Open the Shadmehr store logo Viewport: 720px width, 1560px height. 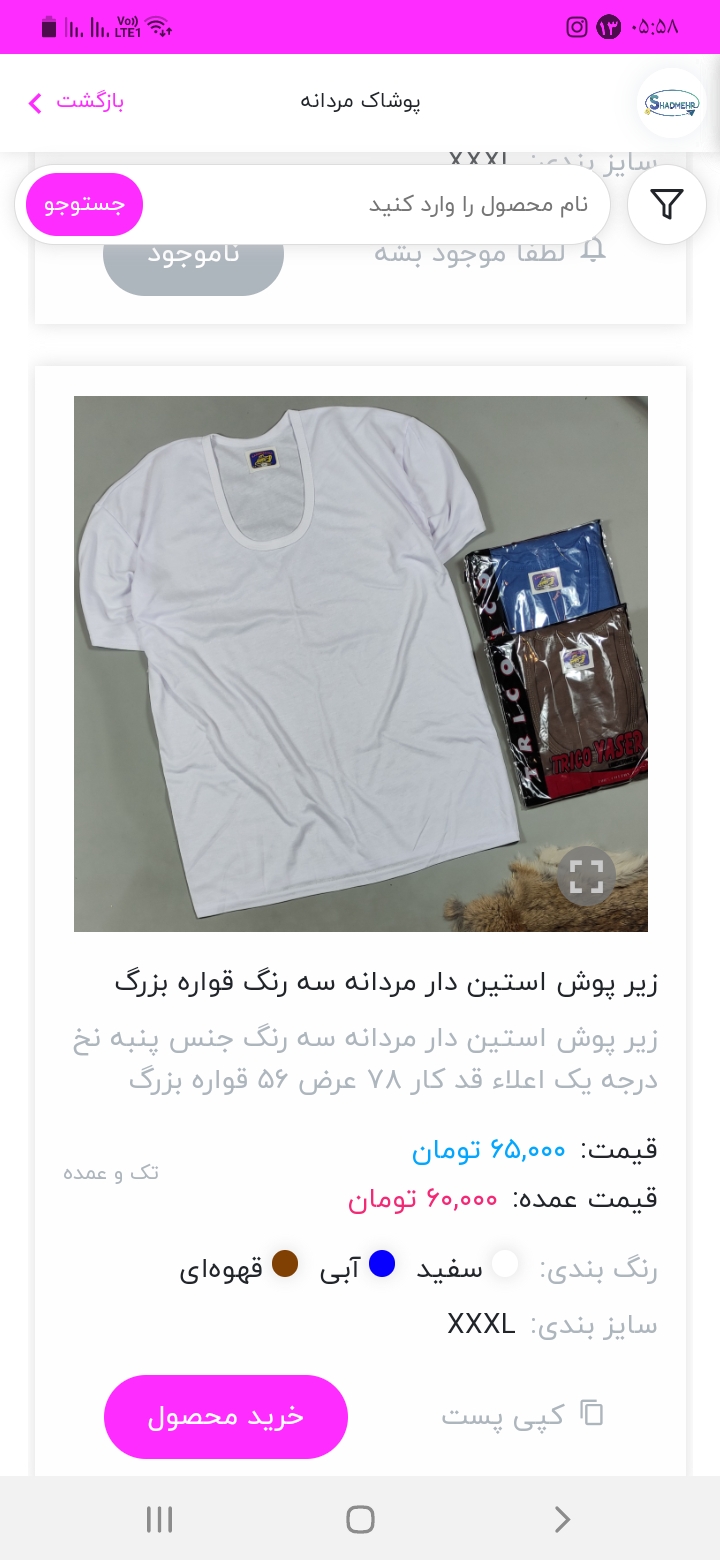pos(672,103)
